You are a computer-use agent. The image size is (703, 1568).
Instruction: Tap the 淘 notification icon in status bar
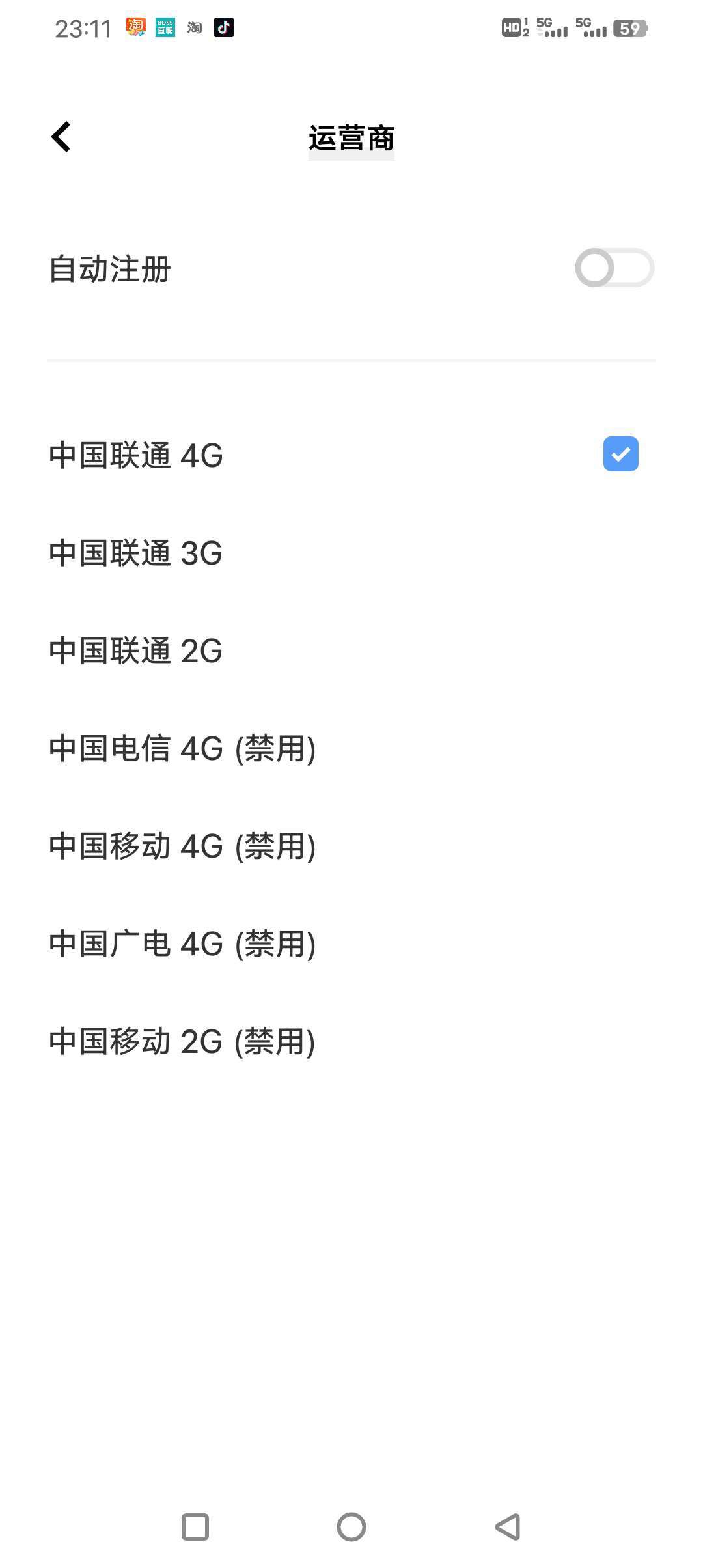[x=194, y=27]
